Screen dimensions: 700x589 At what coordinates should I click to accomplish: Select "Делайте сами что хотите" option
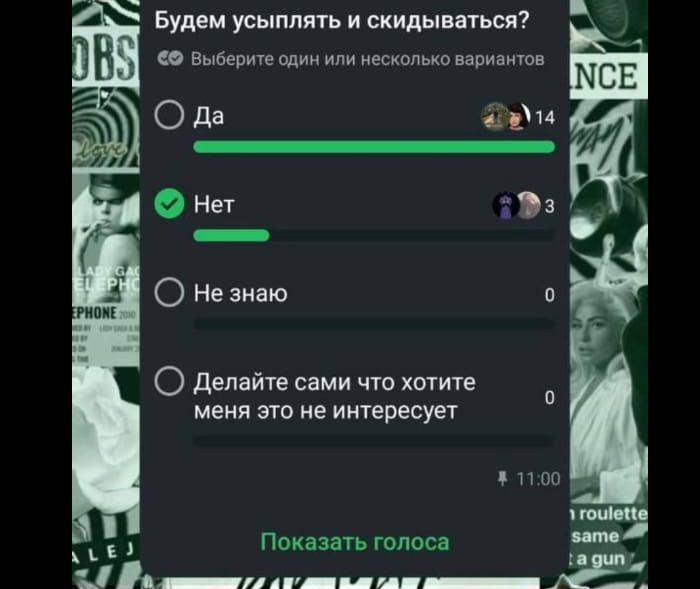pos(168,384)
